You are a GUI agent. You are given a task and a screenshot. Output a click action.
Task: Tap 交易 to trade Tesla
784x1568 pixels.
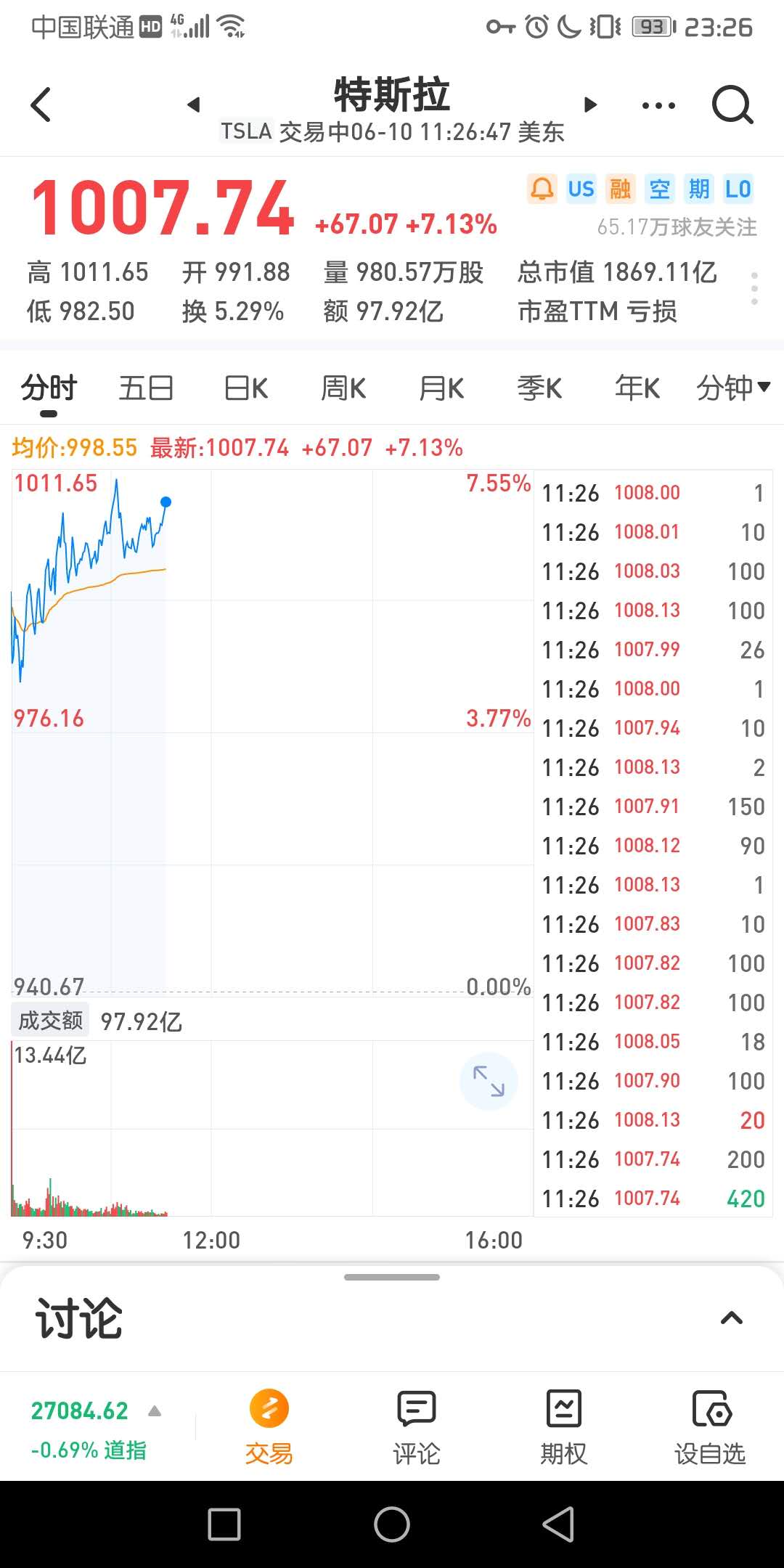(269, 1427)
